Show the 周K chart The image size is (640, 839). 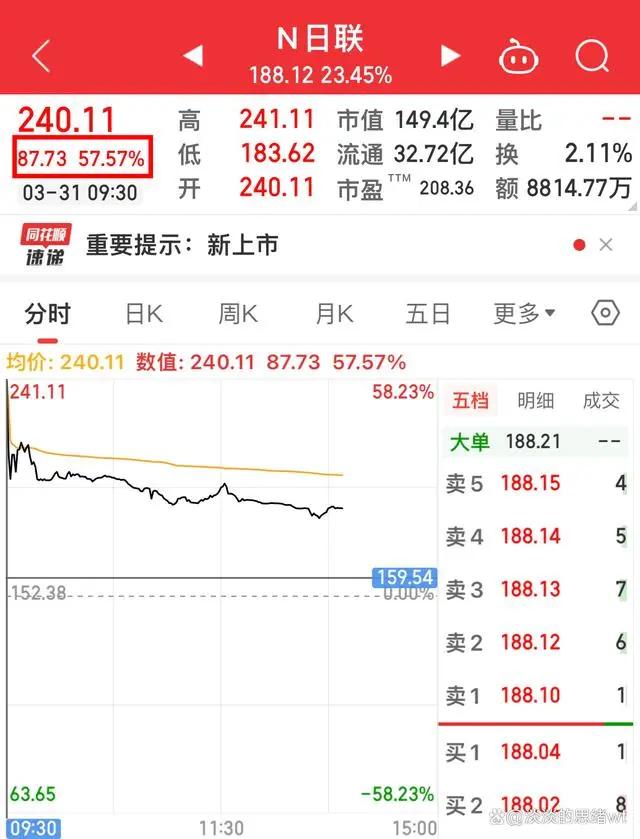pyautogui.click(x=238, y=314)
